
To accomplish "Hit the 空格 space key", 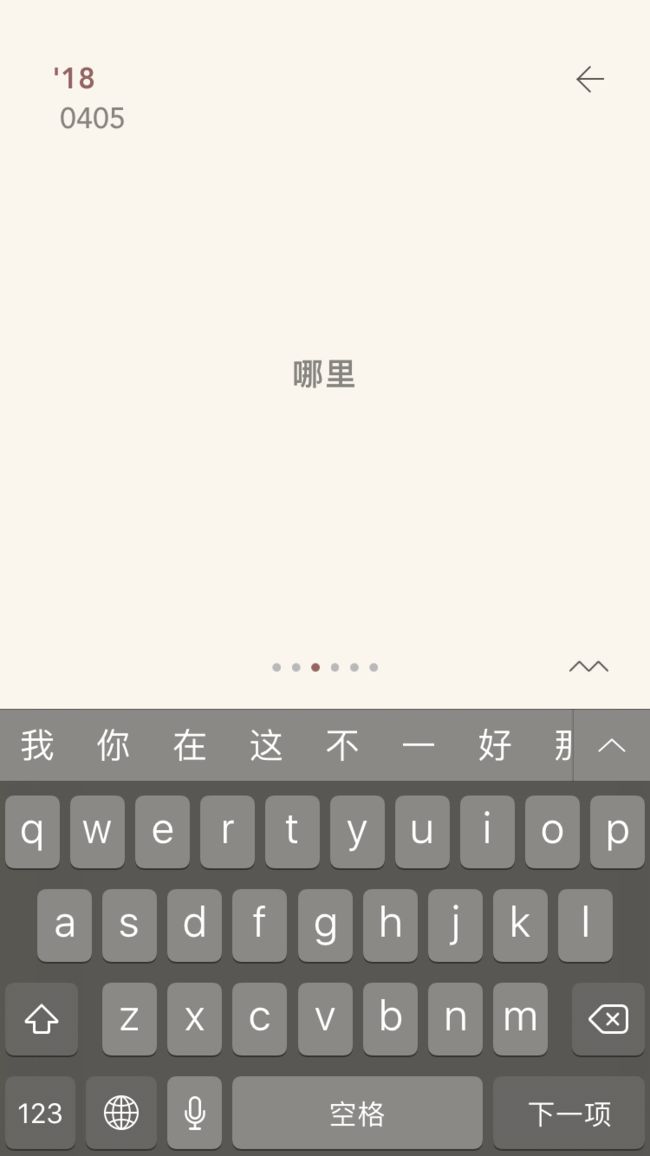I will pyautogui.click(x=357, y=1113).
